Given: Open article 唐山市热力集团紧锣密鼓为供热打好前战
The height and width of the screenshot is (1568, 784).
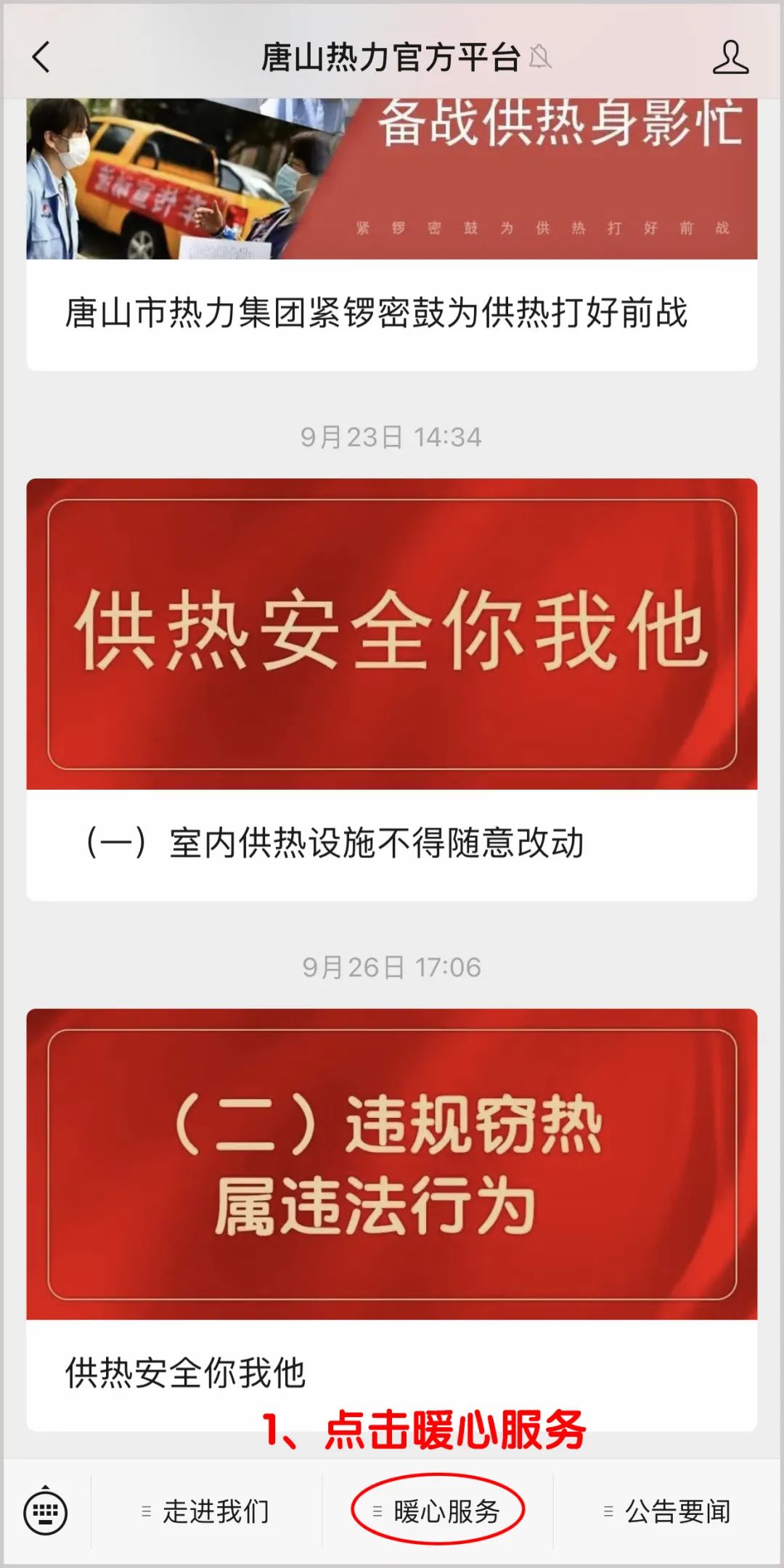Looking at the screenshot, I should coord(376,313).
